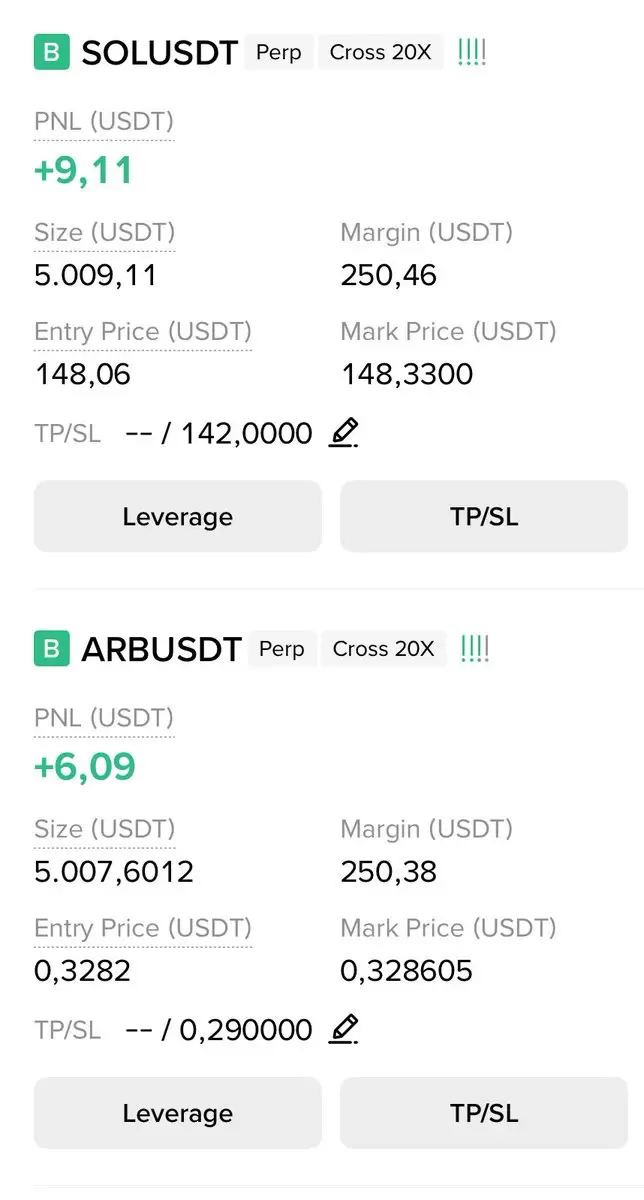Show Entry Price info for ARBUSDT

[x=143, y=928]
